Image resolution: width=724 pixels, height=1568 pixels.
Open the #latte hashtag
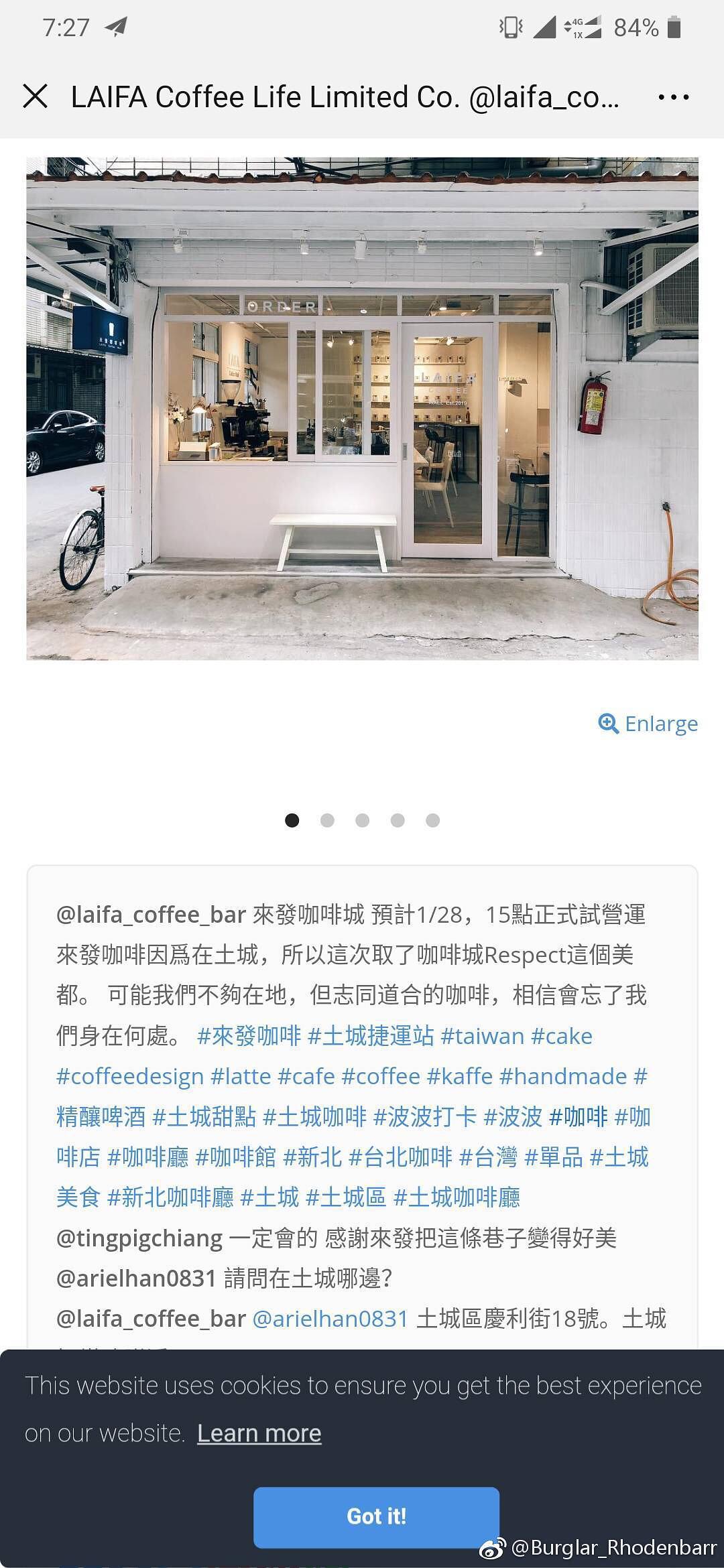(x=240, y=1076)
